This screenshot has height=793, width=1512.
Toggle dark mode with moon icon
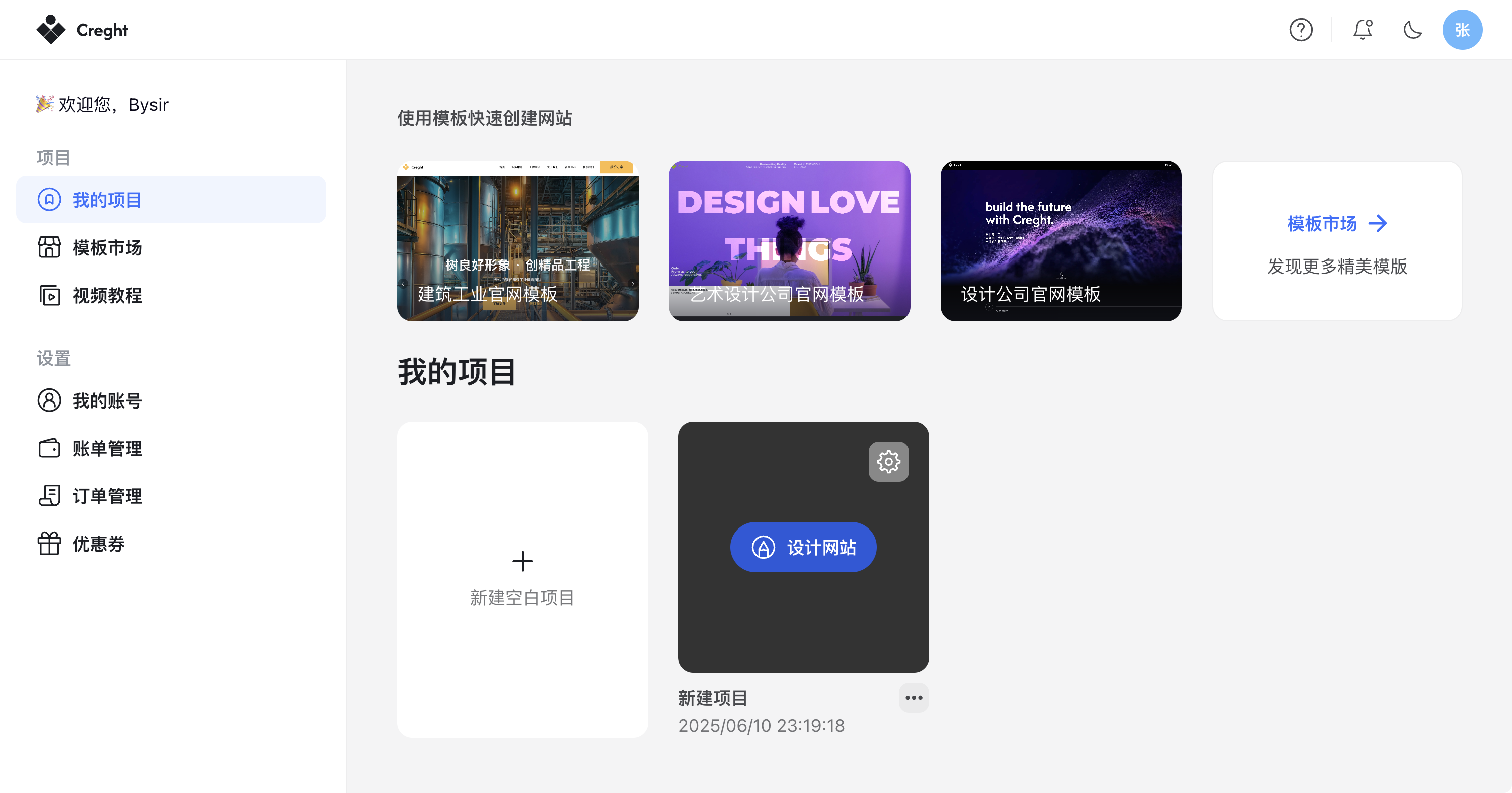click(x=1412, y=30)
